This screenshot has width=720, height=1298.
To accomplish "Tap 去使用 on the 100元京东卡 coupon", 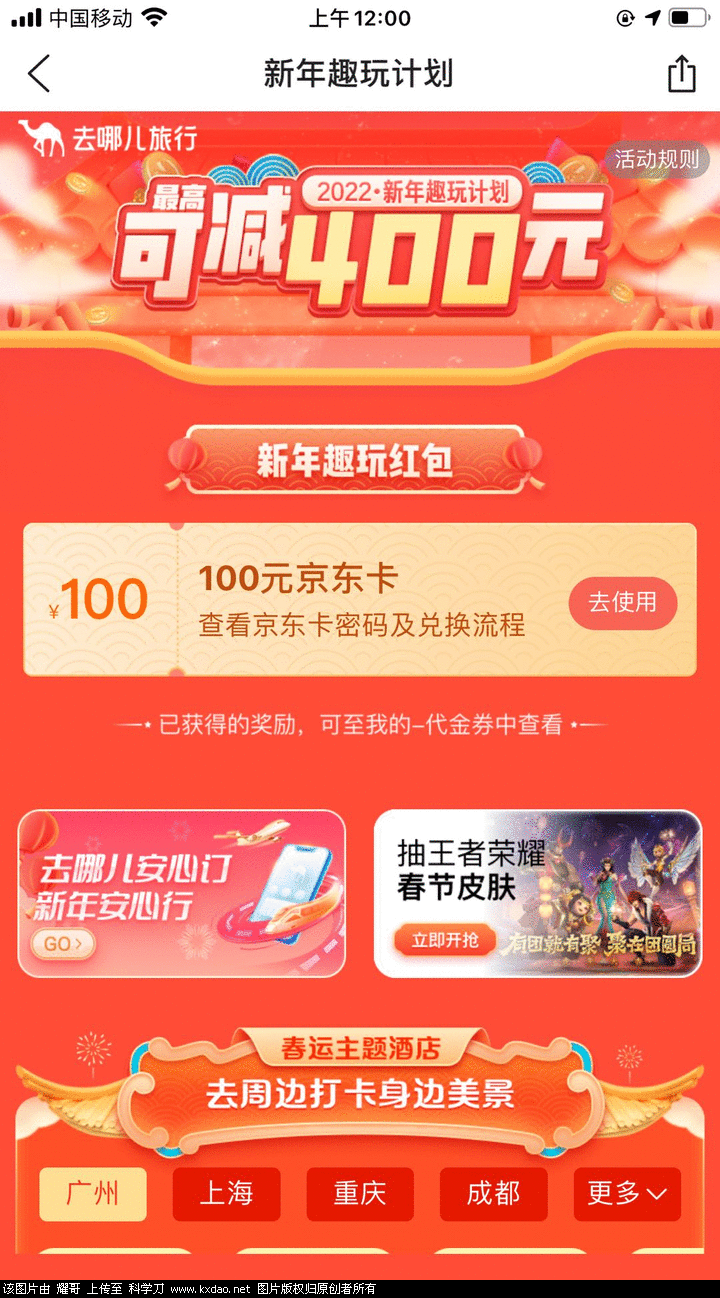I will (x=622, y=602).
